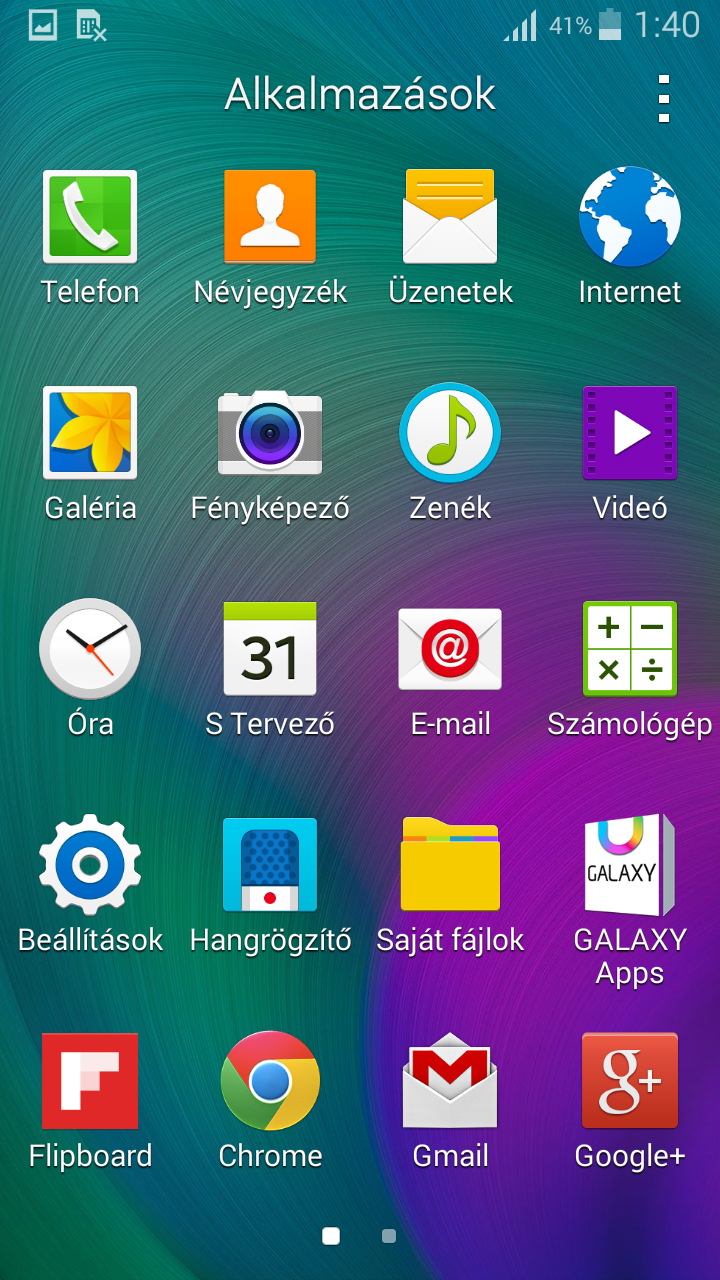Launch the Internet browser

coord(630,217)
